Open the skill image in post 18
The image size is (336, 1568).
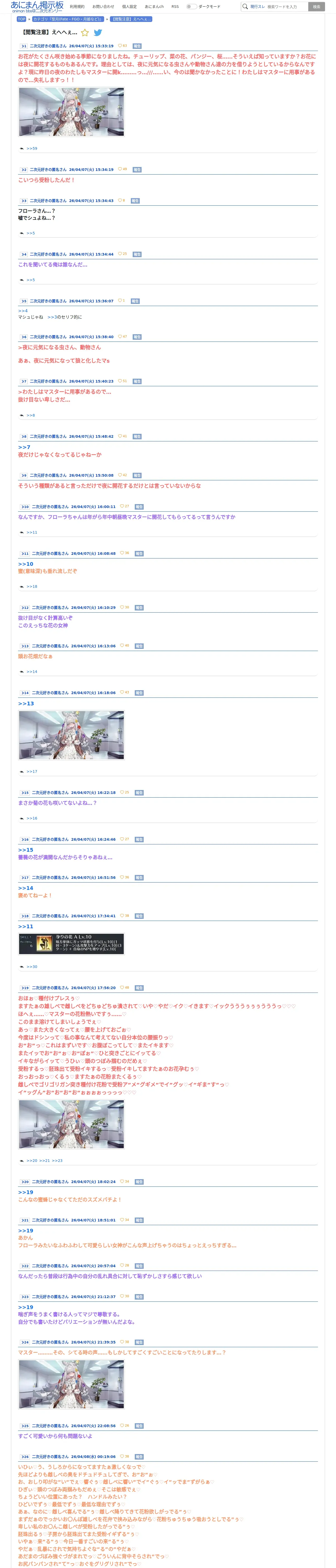[71, 944]
